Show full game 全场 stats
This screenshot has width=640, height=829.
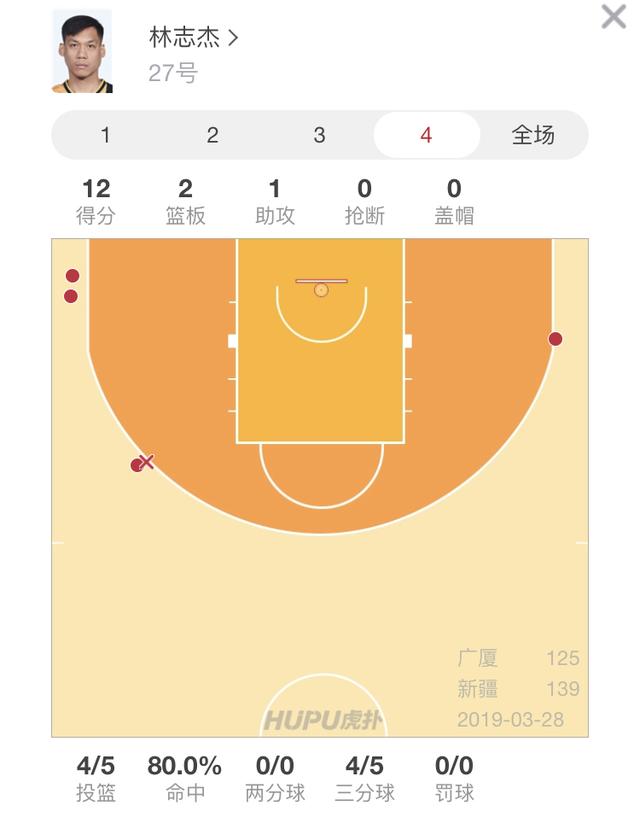[x=533, y=135]
